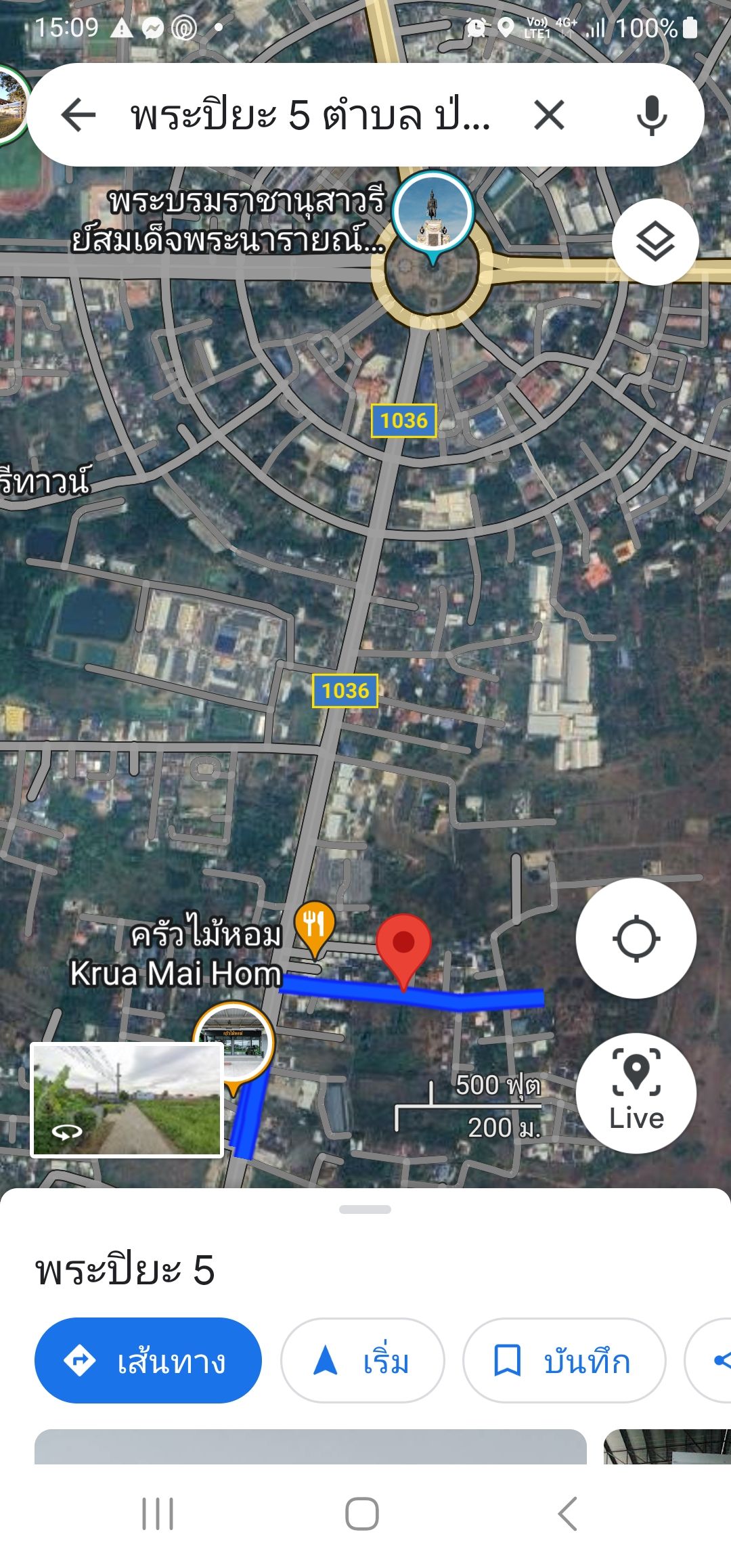Share this place via the share chip
The height and width of the screenshot is (1568, 731).
709,1360
